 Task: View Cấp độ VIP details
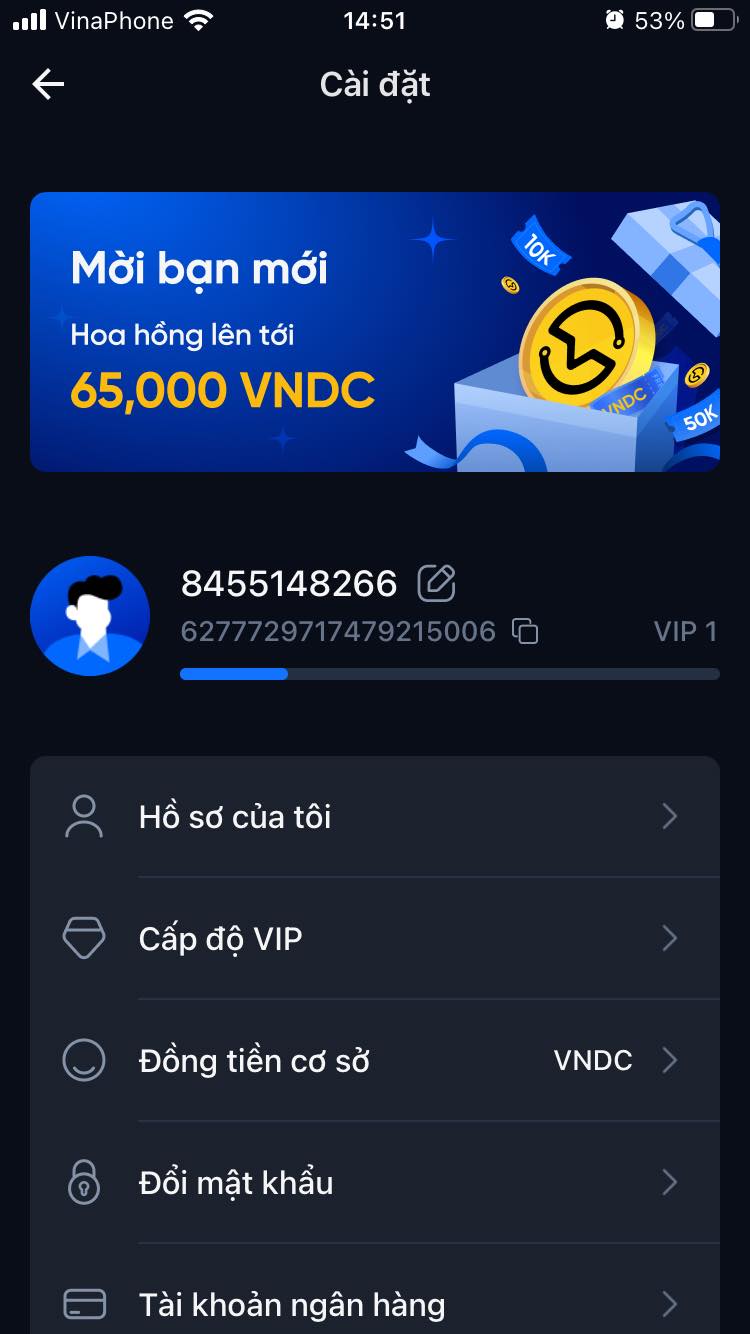(x=374, y=939)
